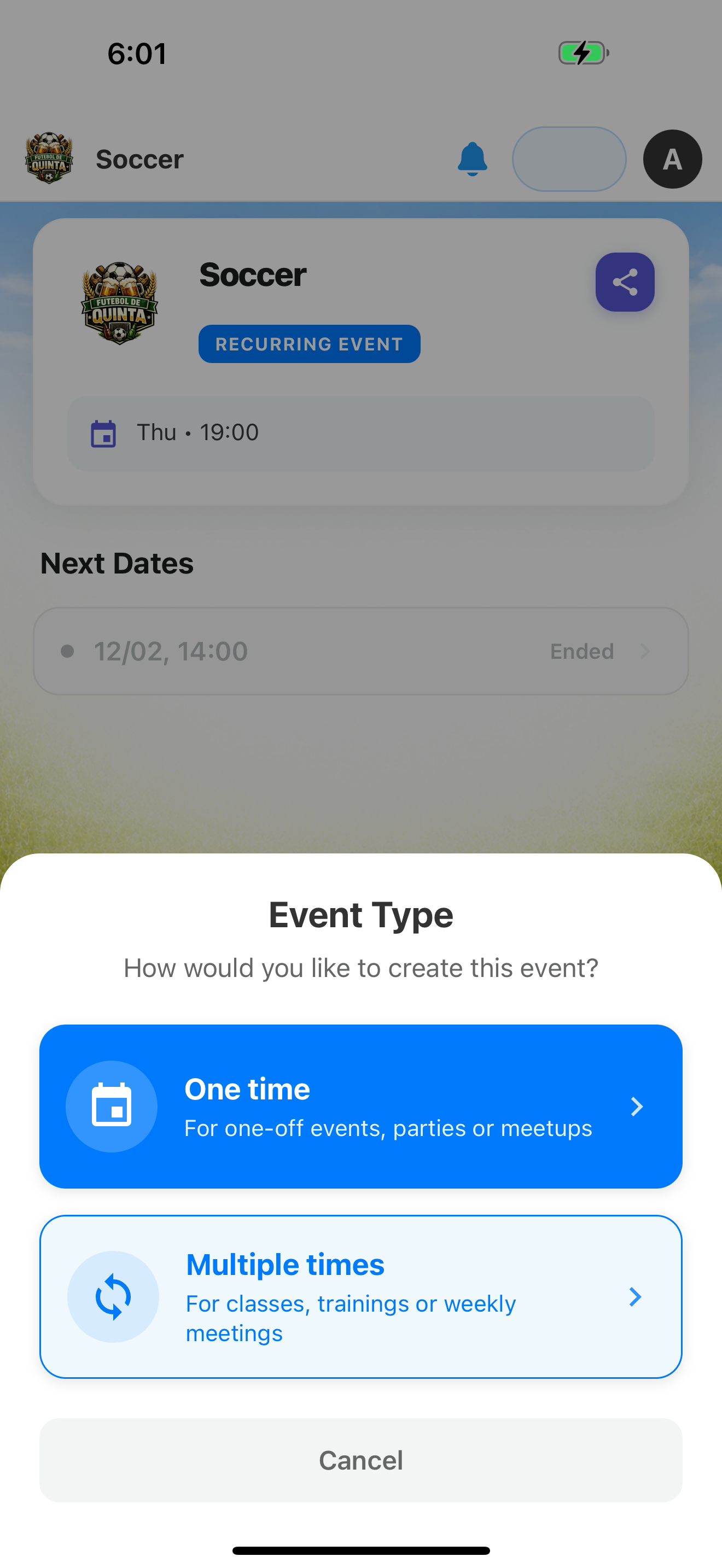
Task: Open details with the One time chevron arrow
Action: (x=637, y=1107)
